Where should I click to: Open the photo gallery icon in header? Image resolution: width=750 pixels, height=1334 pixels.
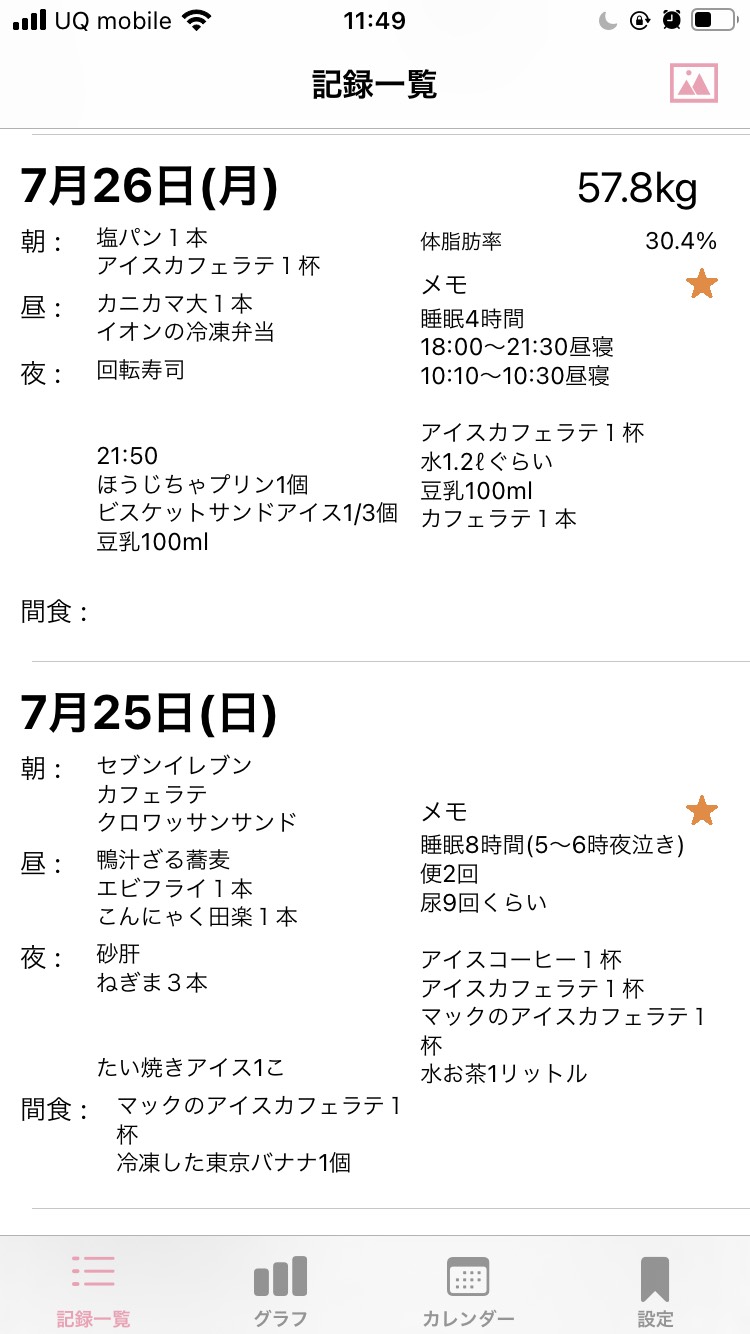(x=694, y=83)
